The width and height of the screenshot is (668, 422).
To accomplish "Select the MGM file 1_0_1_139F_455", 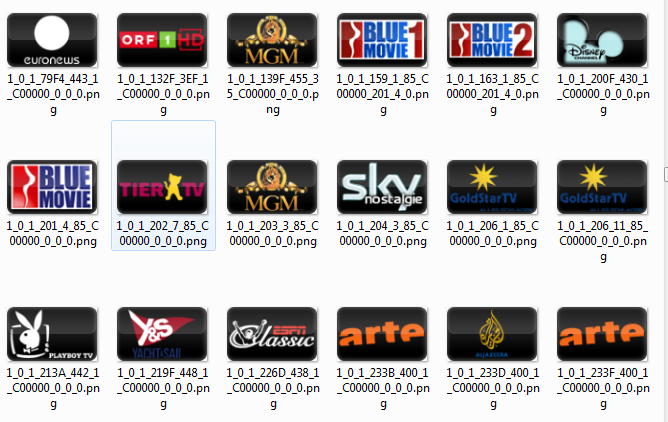I will [272, 40].
